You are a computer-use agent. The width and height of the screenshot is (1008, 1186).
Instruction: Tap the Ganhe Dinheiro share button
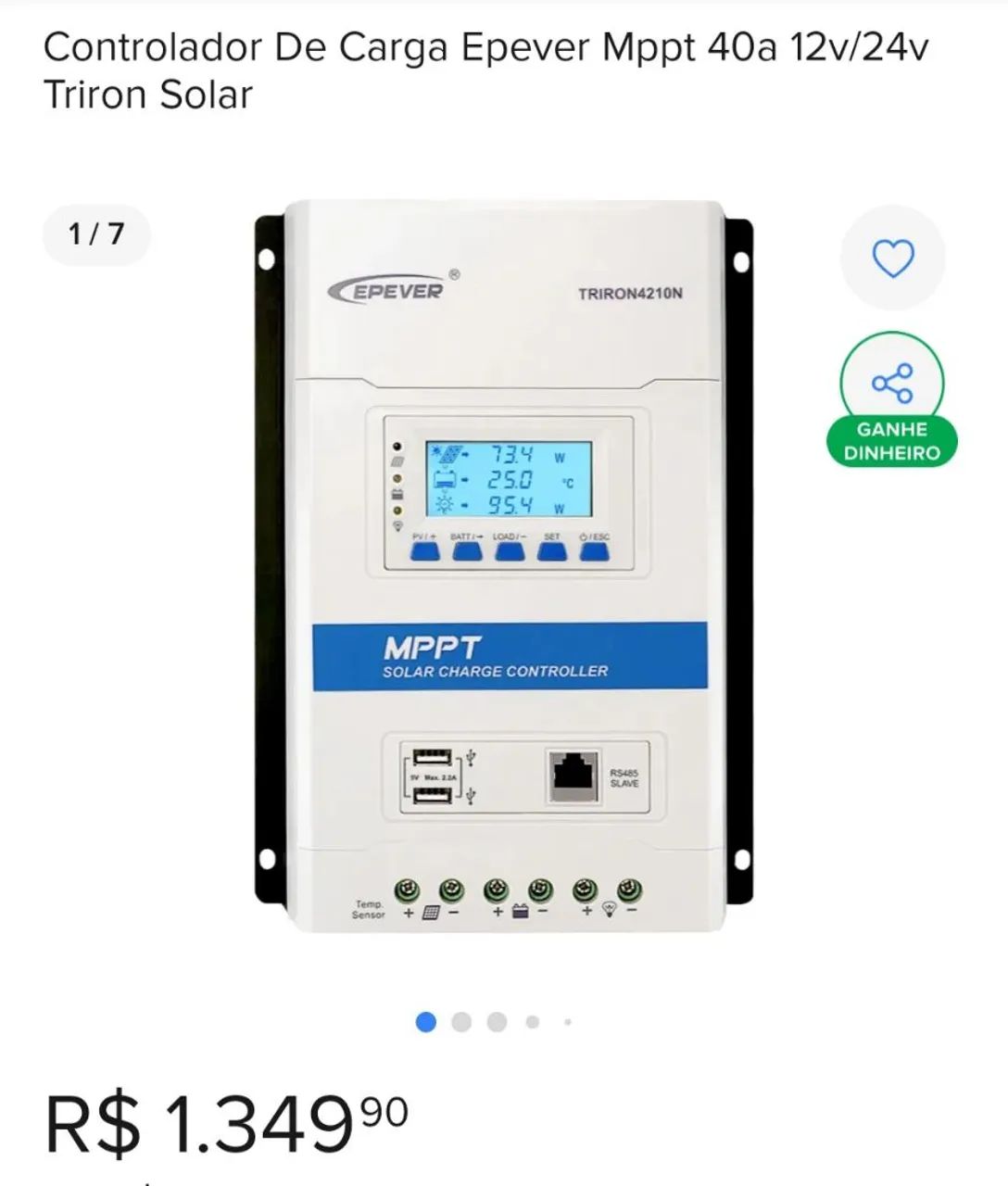(x=892, y=398)
